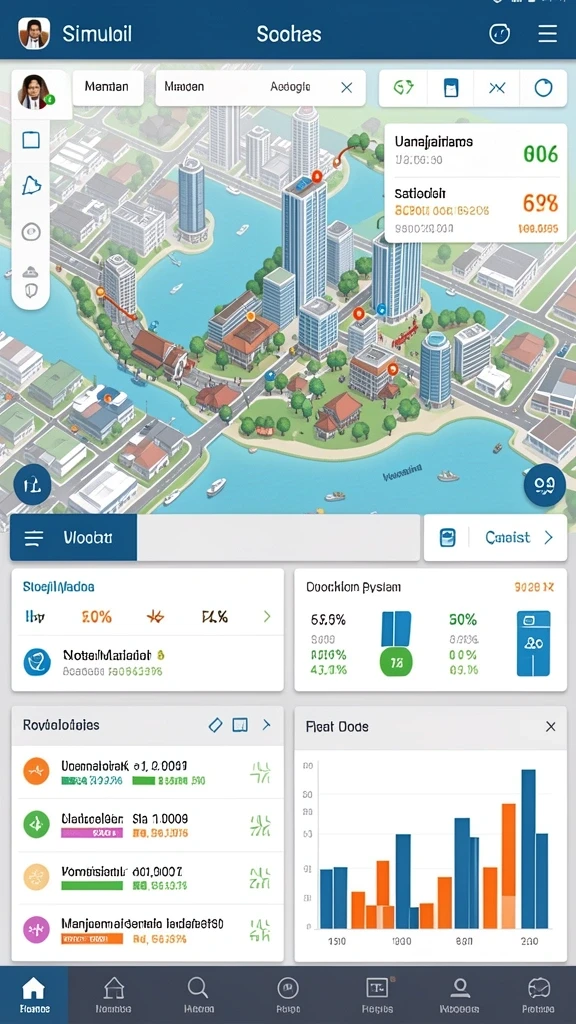Expand the chevron in the Stoejl Nadoe card
This screenshot has height=1024, width=576.
(x=266, y=616)
